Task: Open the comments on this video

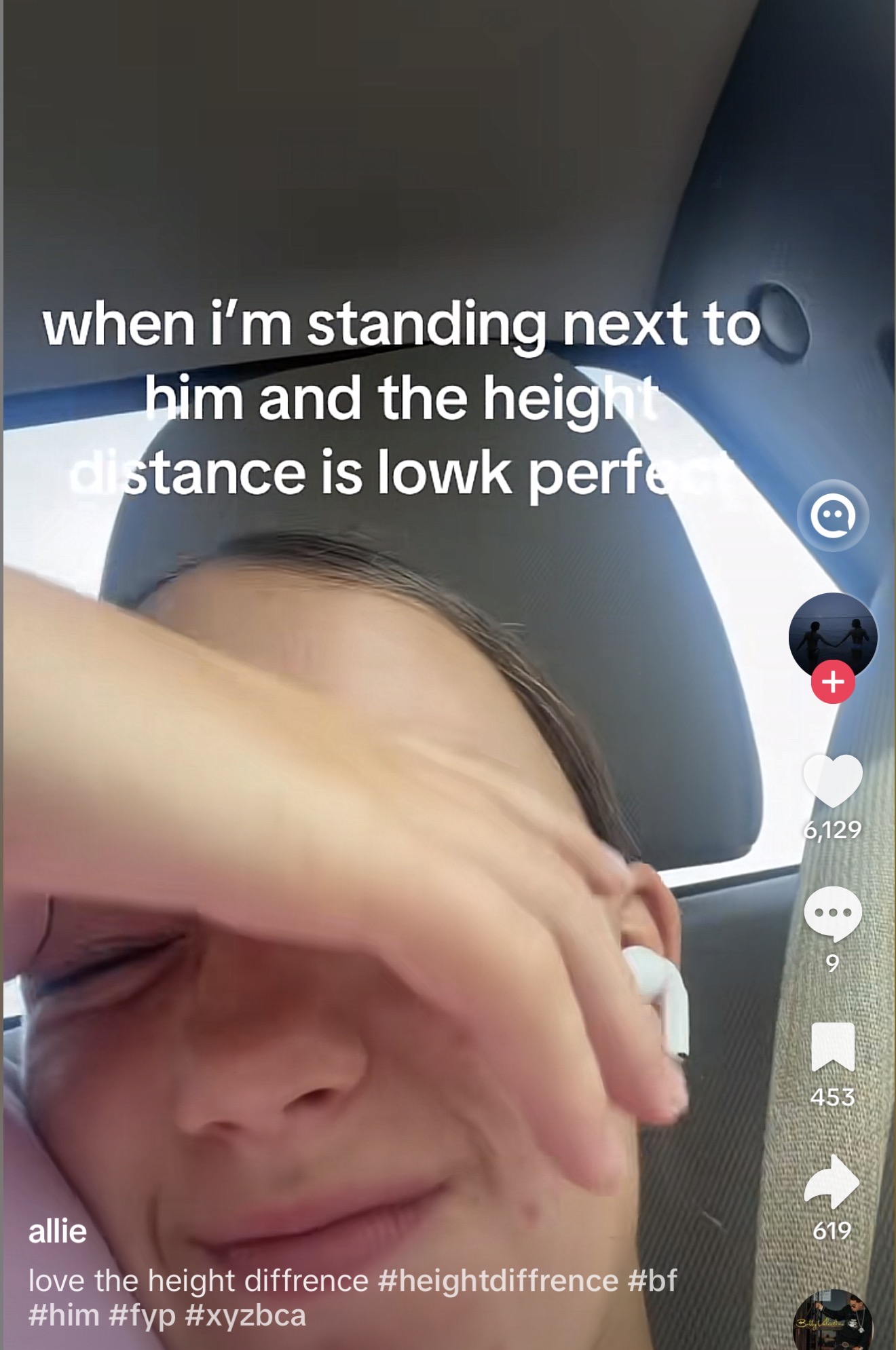Action: tap(833, 914)
